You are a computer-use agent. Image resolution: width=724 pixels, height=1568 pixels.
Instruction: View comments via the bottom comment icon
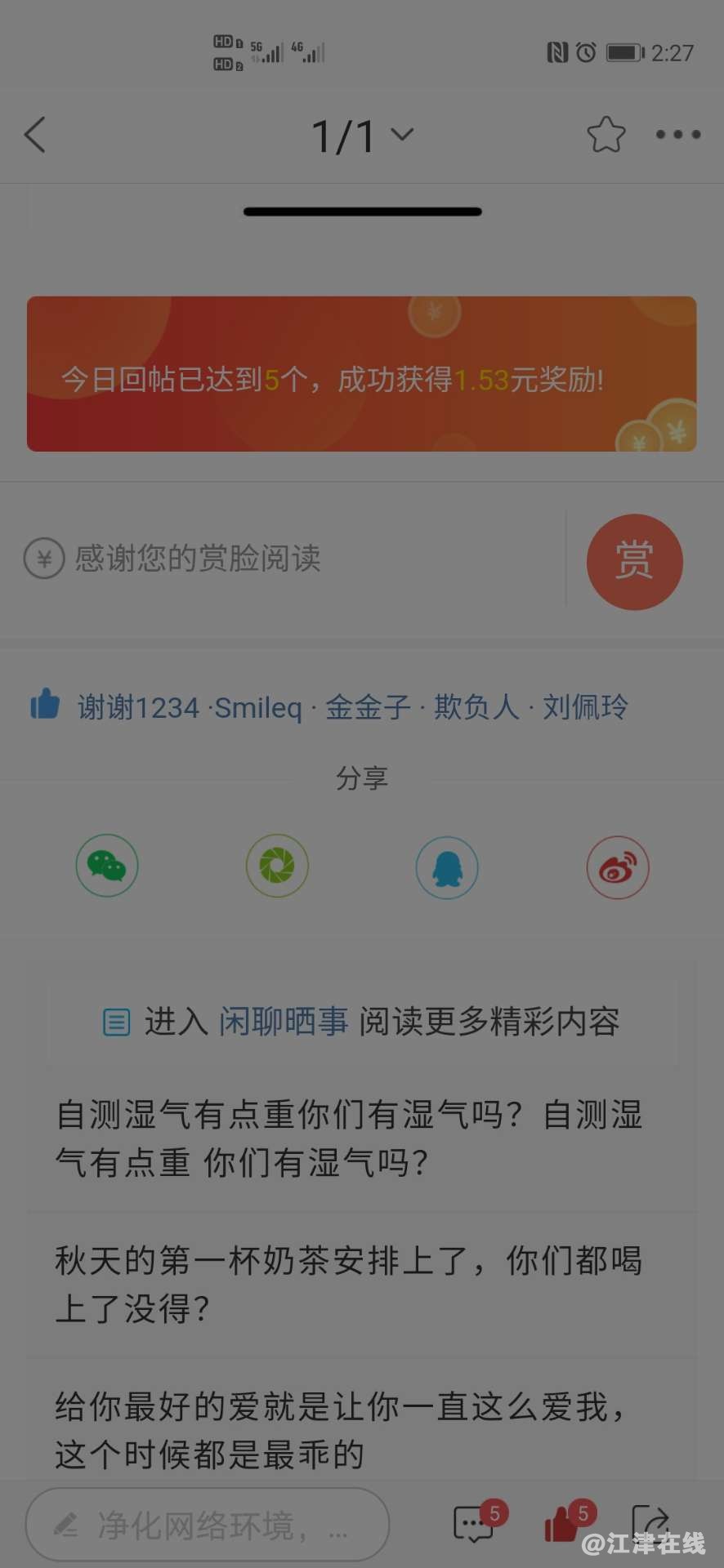pyautogui.click(x=473, y=1524)
